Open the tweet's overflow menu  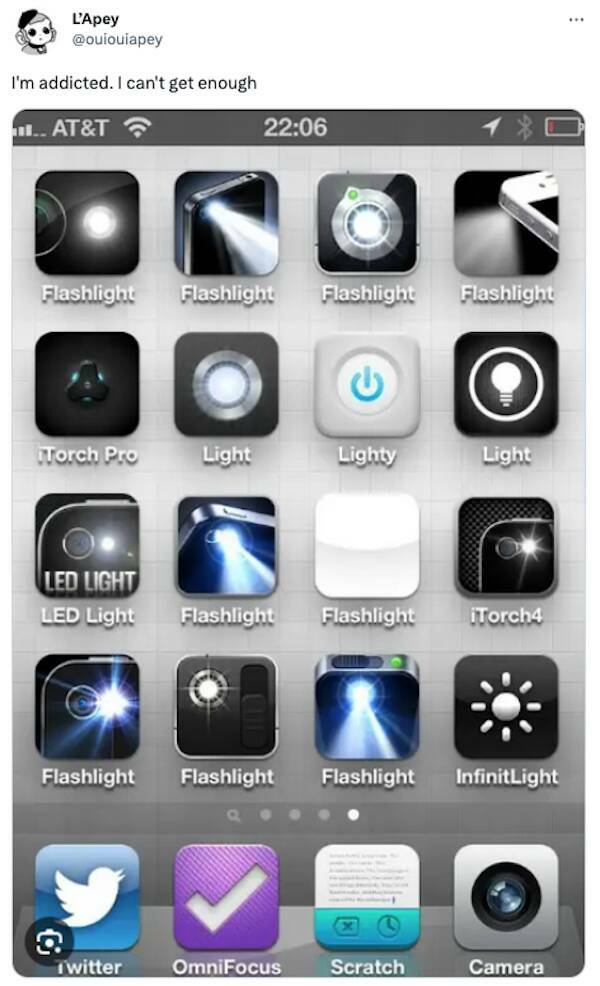tap(574, 19)
